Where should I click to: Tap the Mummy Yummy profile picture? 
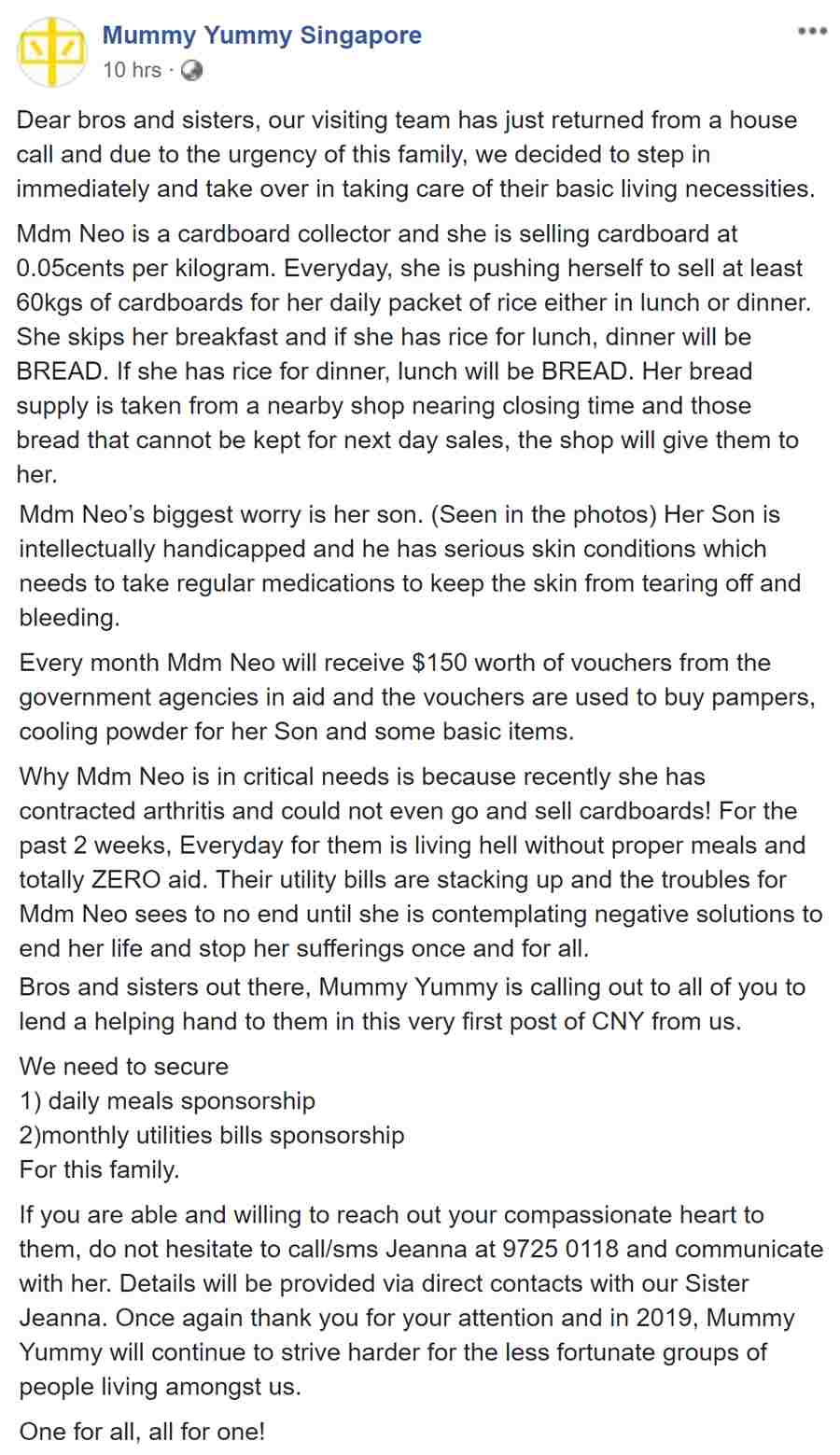[x=51, y=53]
